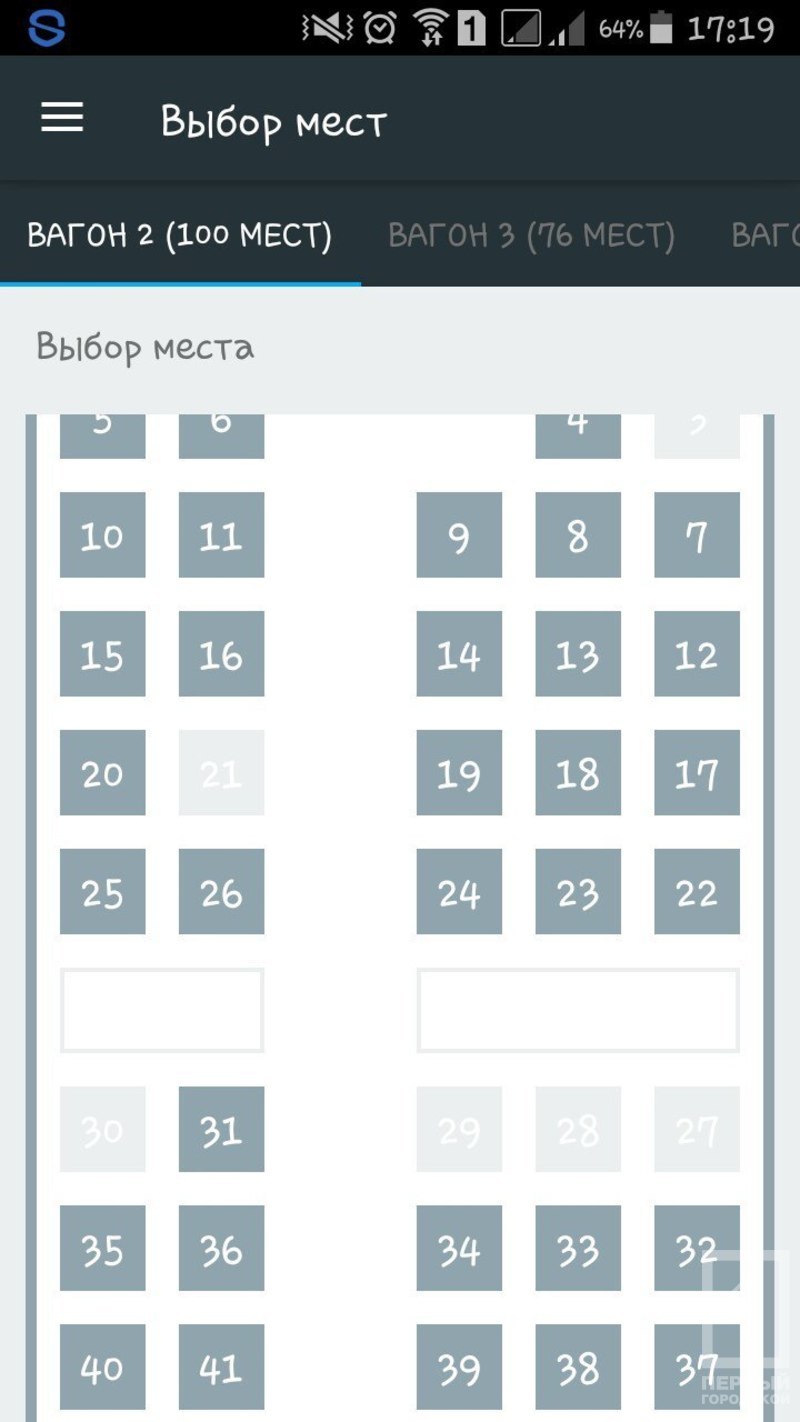This screenshot has width=800, height=1422.
Task: Select seat 9
Action: (x=459, y=535)
